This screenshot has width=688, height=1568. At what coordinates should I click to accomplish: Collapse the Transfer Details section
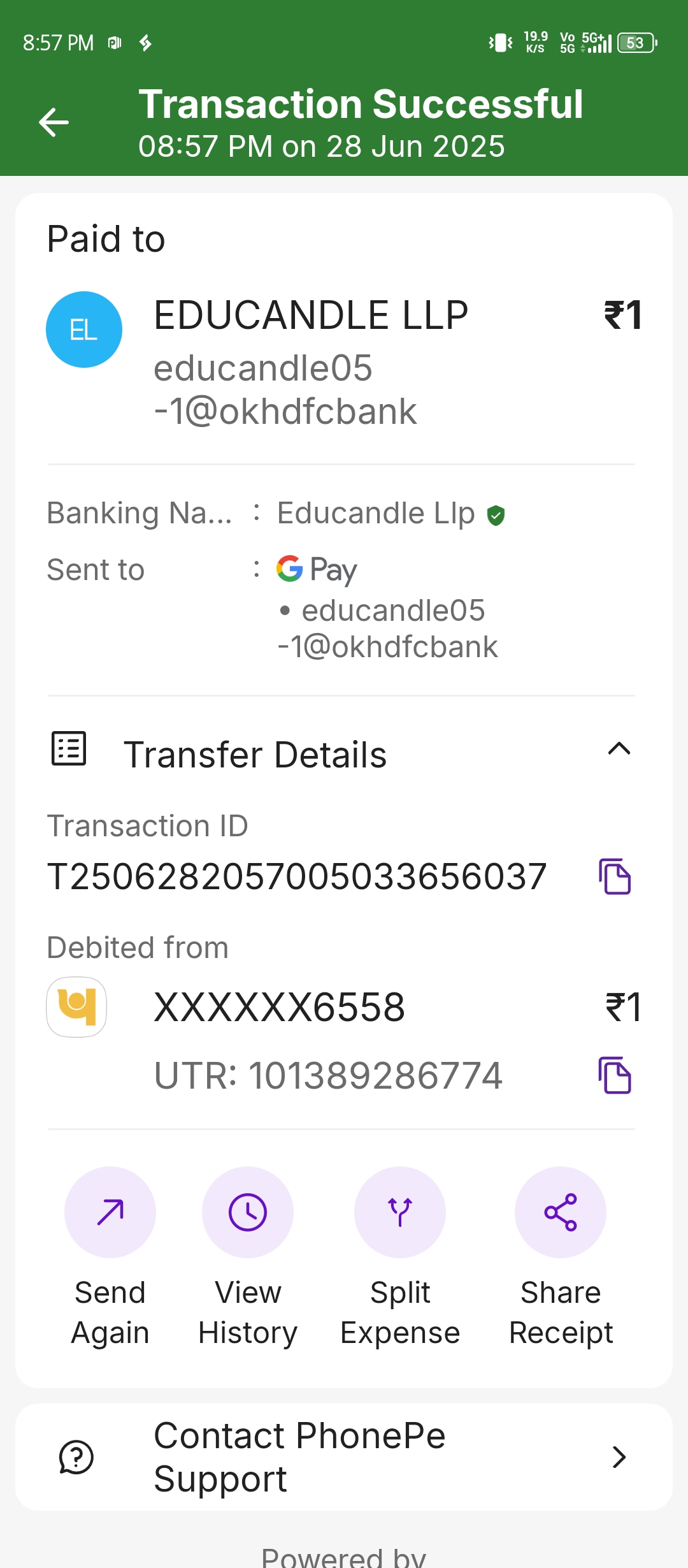pyautogui.click(x=619, y=749)
